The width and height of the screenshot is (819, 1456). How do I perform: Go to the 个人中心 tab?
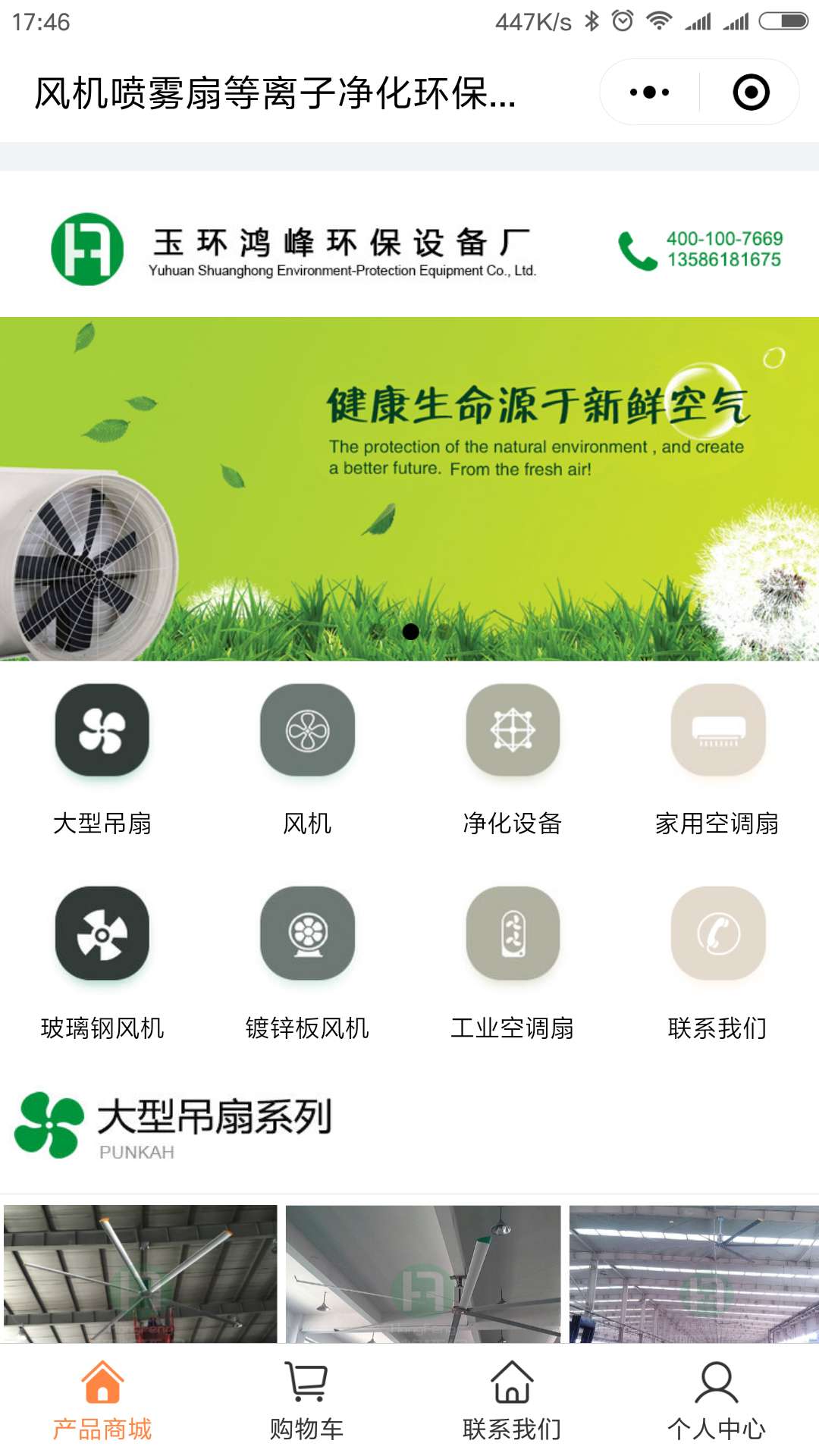[x=717, y=1401]
